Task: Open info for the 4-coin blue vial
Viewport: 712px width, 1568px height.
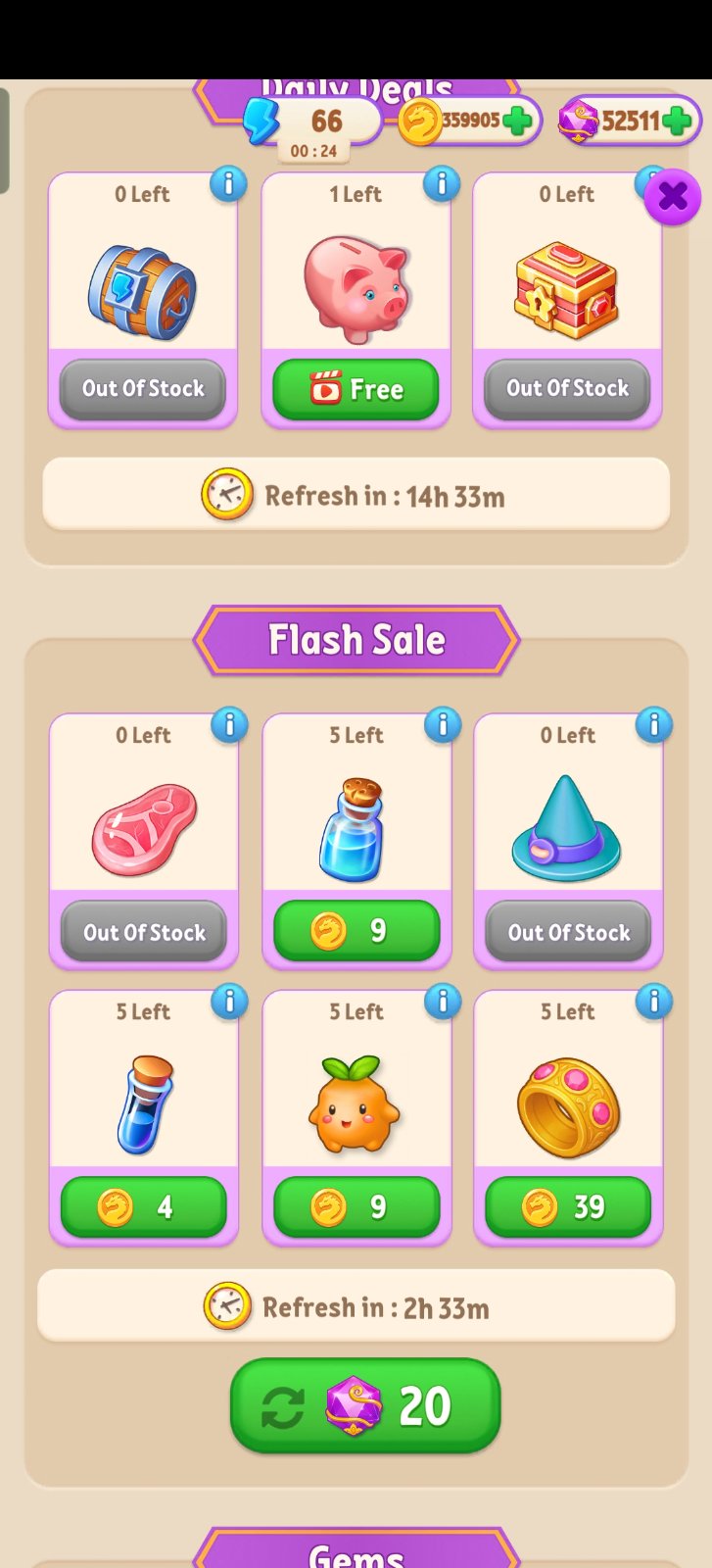Action: click(x=229, y=1002)
